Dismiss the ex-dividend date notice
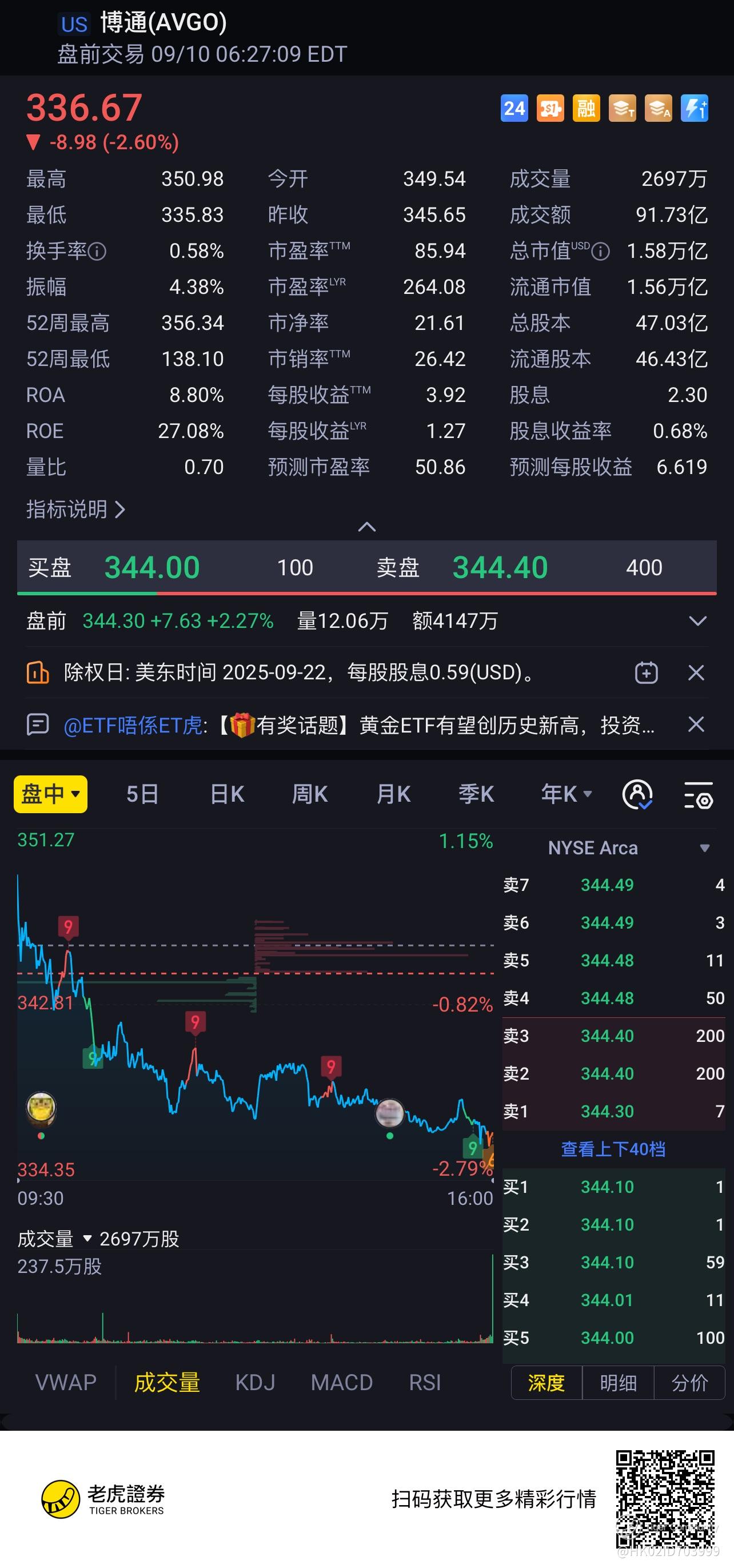The image size is (734, 1568). (x=696, y=672)
